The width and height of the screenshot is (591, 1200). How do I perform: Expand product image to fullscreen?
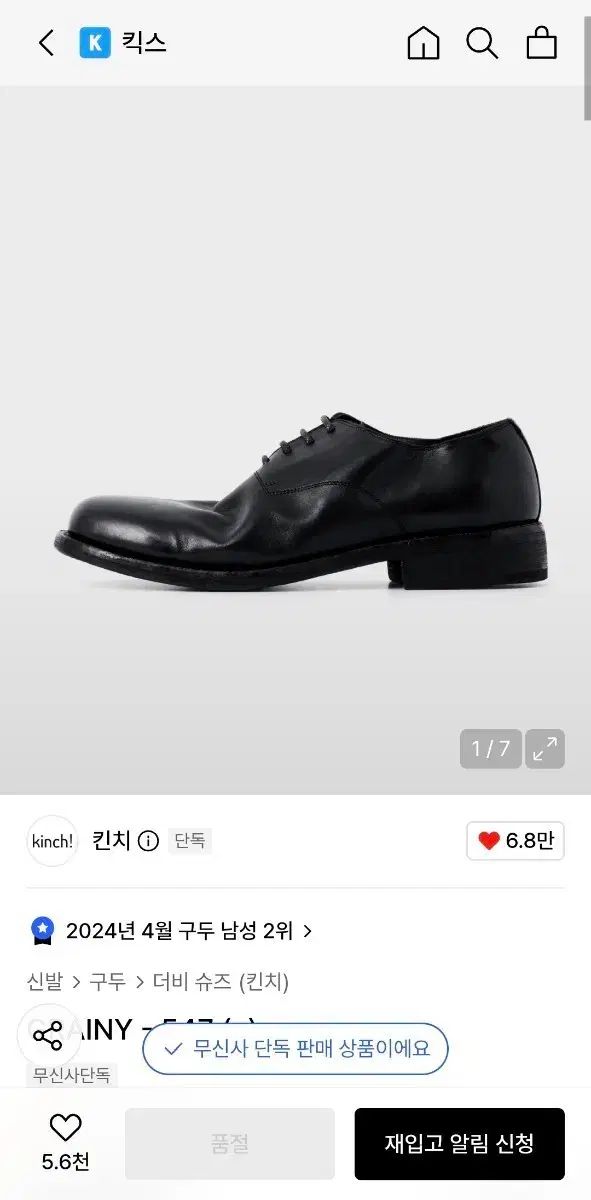[x=546, y=749]
